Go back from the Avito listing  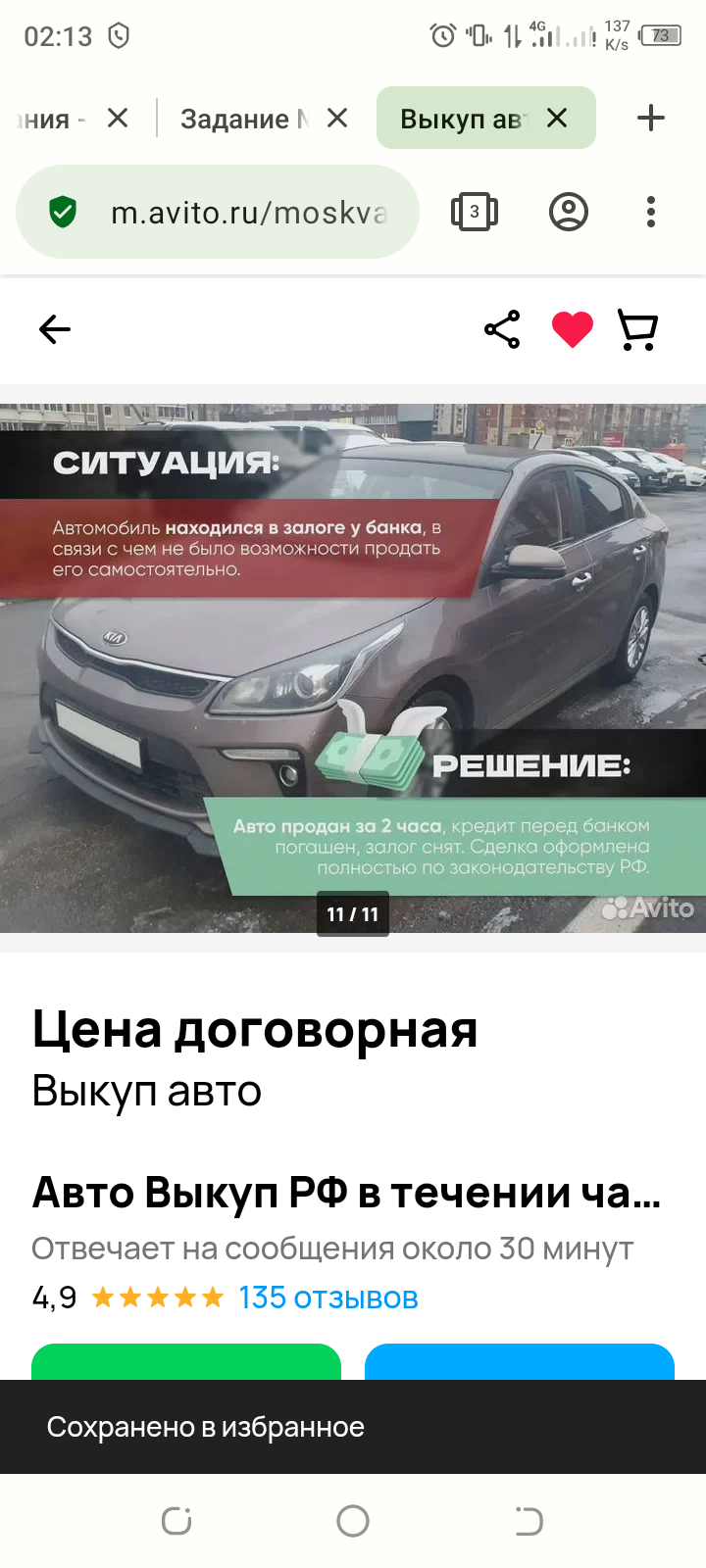pyautogui.click(x=55, y=329)
